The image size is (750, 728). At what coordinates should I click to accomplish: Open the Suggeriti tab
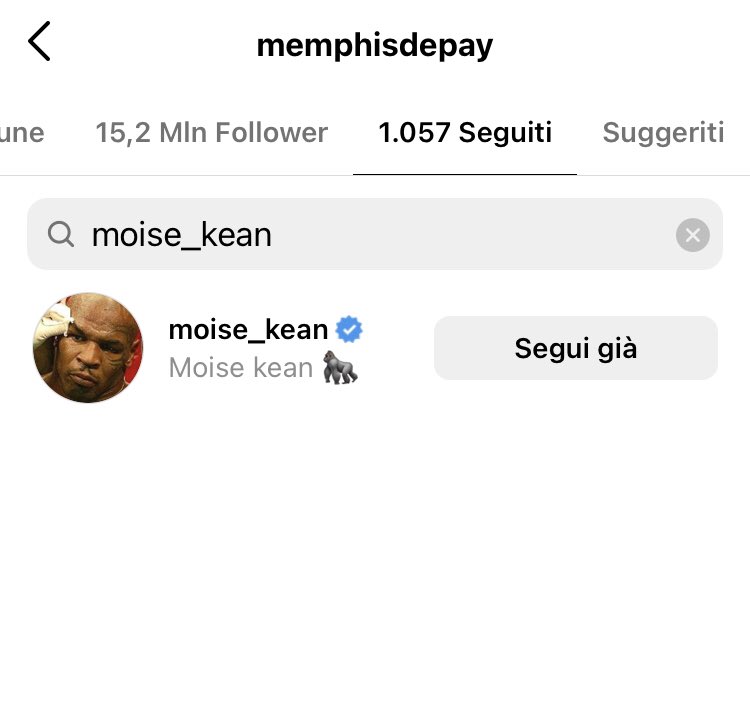663,133
